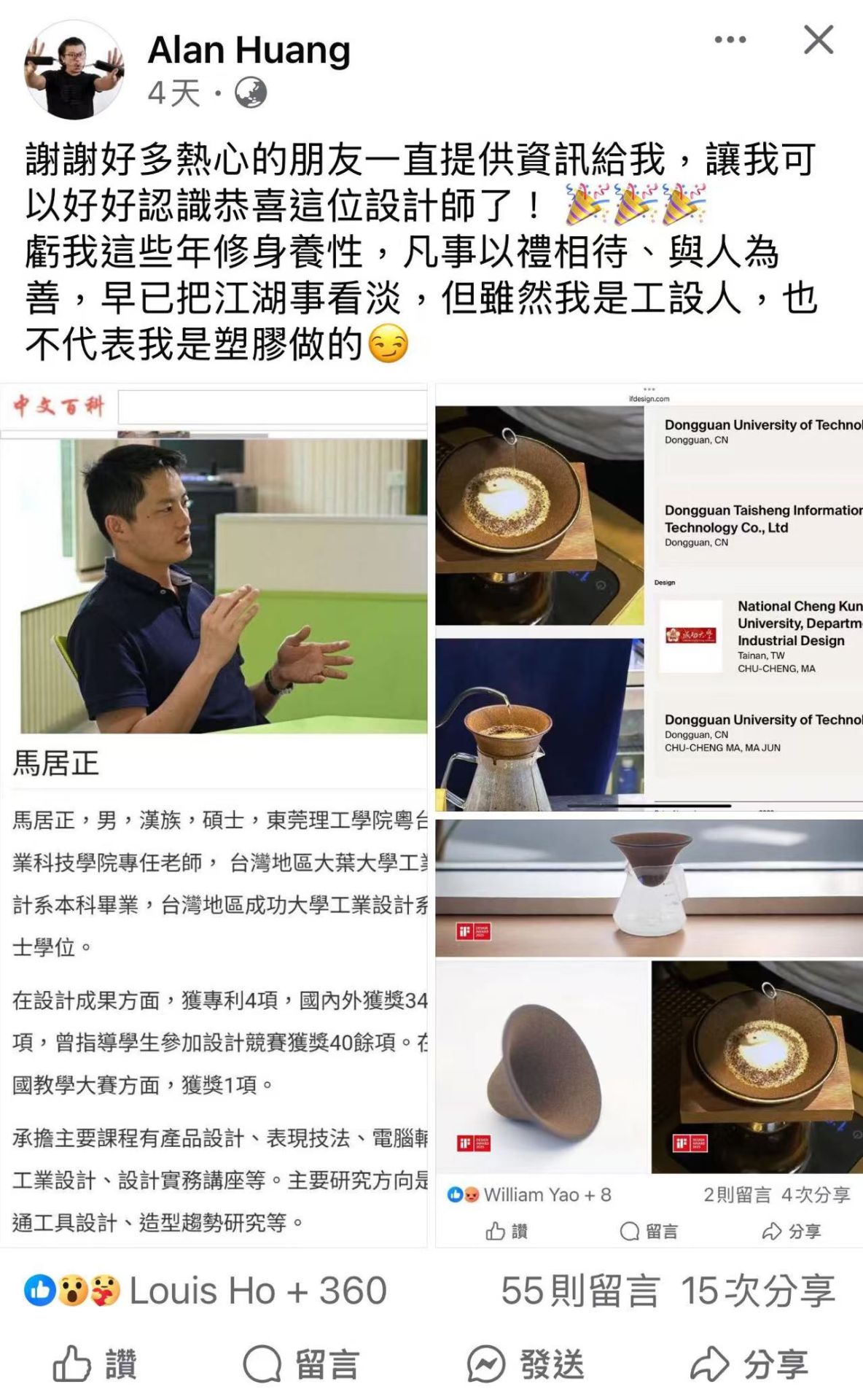863x1400 pixels.
Task: Open the 55則留言 comments list
Action: (x=580, y=1291)
